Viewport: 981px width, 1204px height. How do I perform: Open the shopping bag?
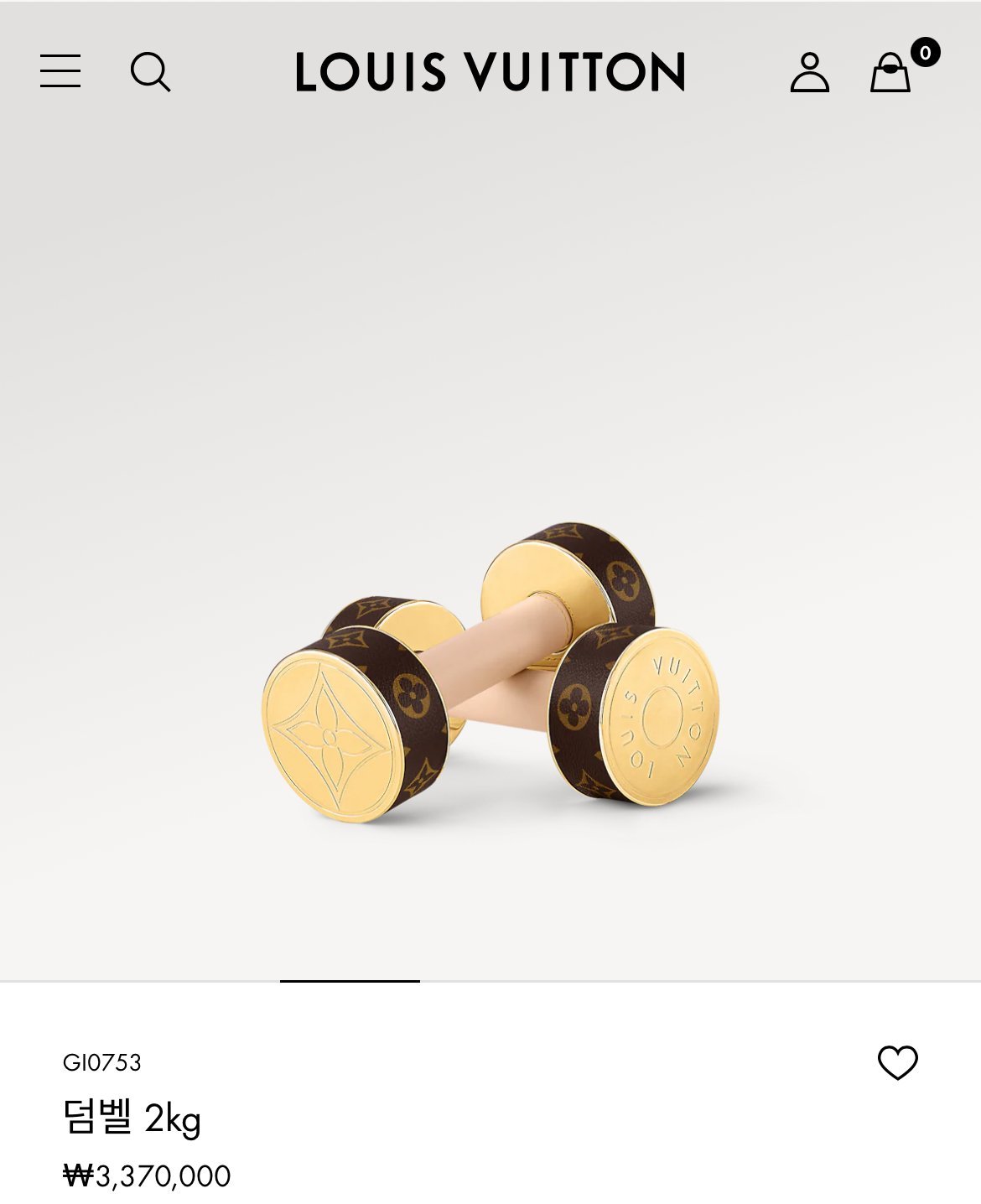click(890, 73)
